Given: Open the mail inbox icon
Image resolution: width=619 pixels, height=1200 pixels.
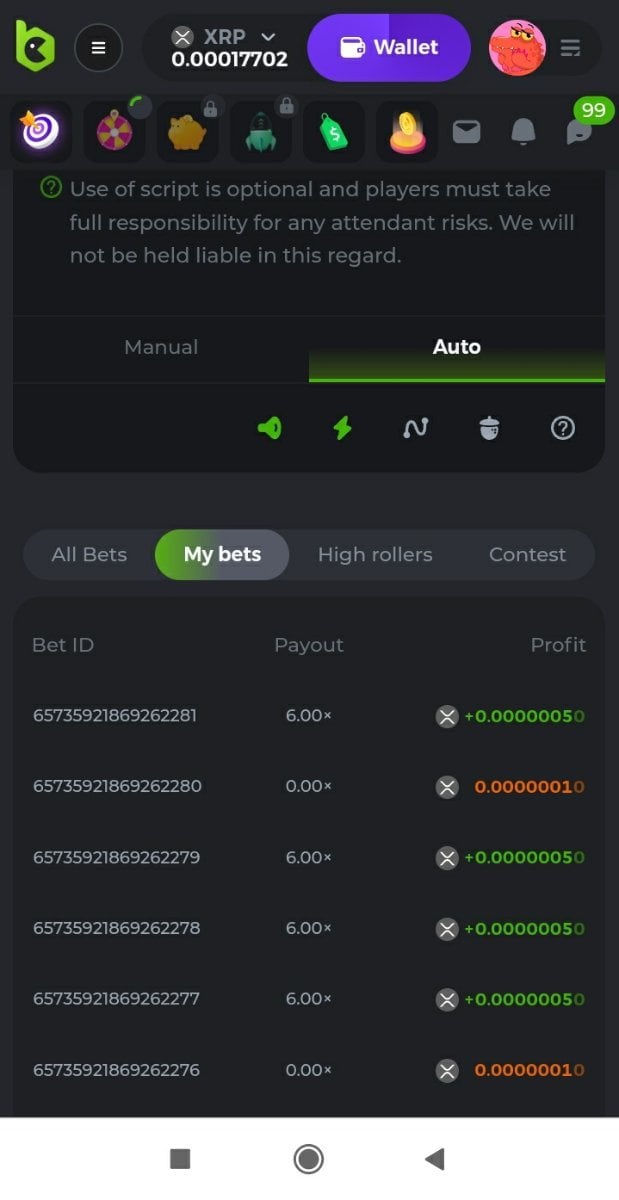Looking at the screenshot, I should (x=467, y=131).
